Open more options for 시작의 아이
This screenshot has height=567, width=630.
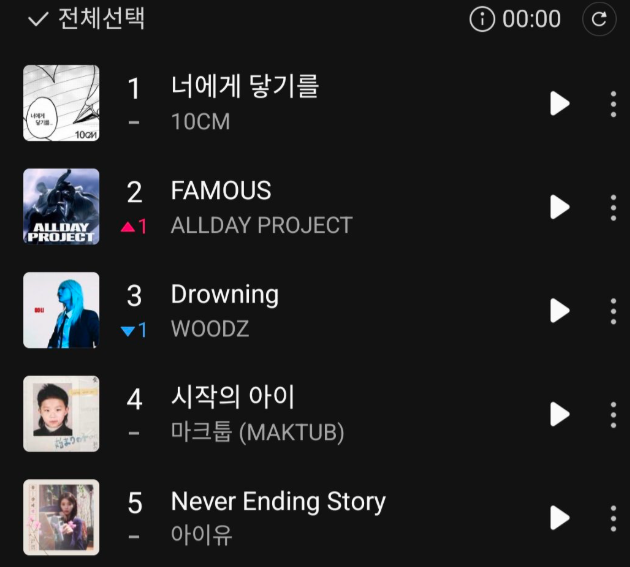pyautogui.click(x=612, y=414)
